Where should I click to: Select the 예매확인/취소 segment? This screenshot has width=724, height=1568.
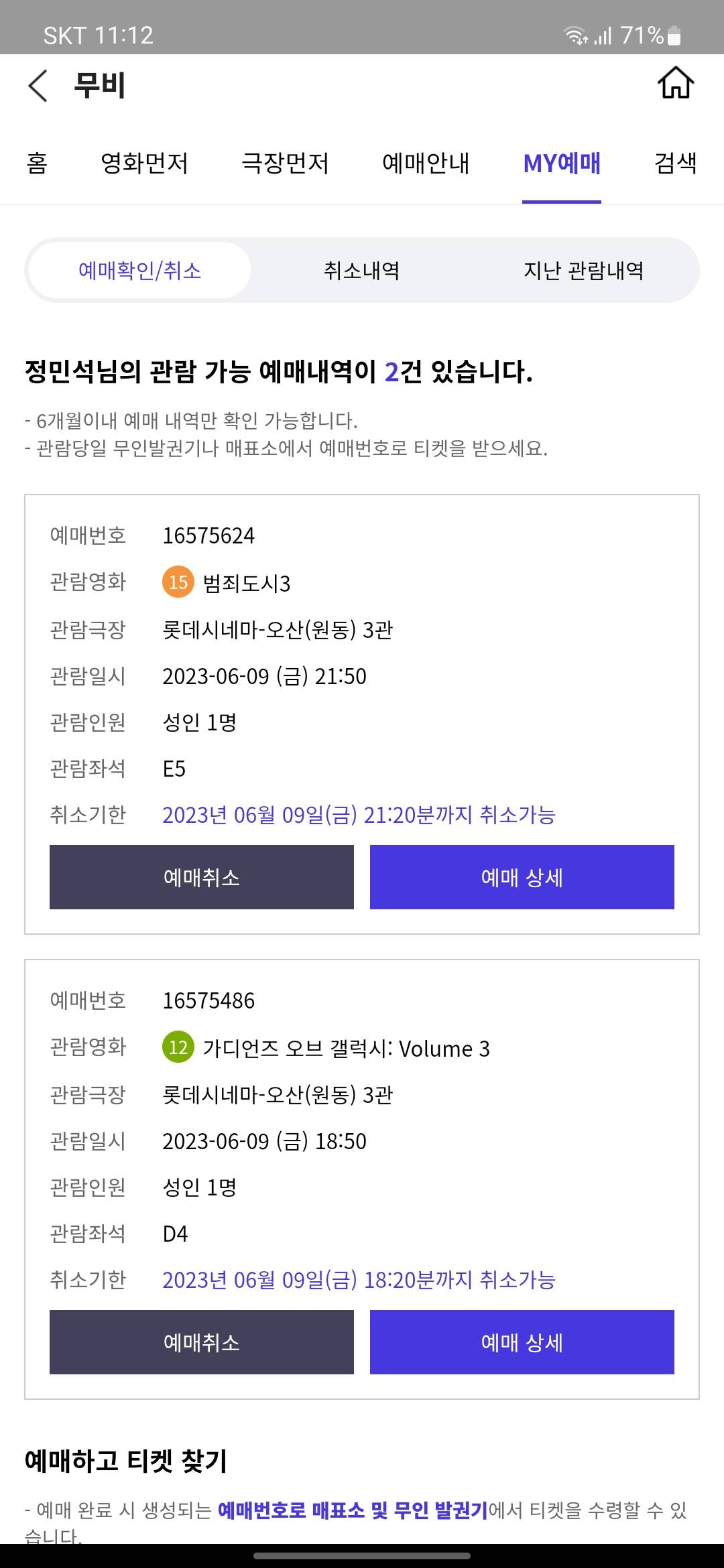click(140, 270)
